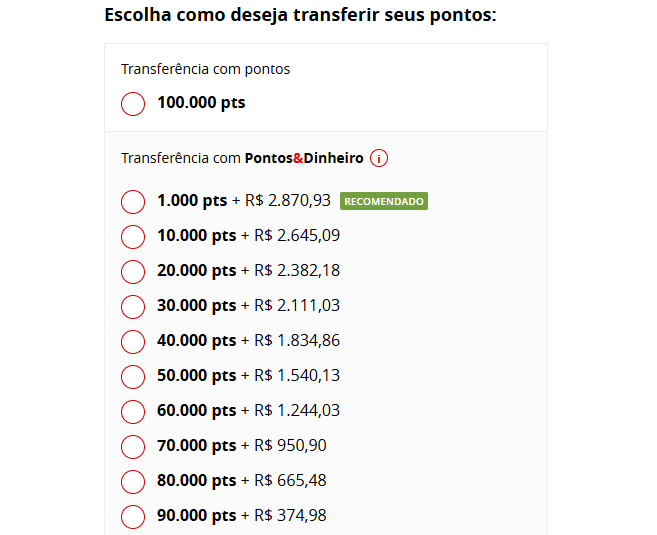Choose 1.000 pts + R$ 2.870,93 option
657x535 pixels.
133,201
